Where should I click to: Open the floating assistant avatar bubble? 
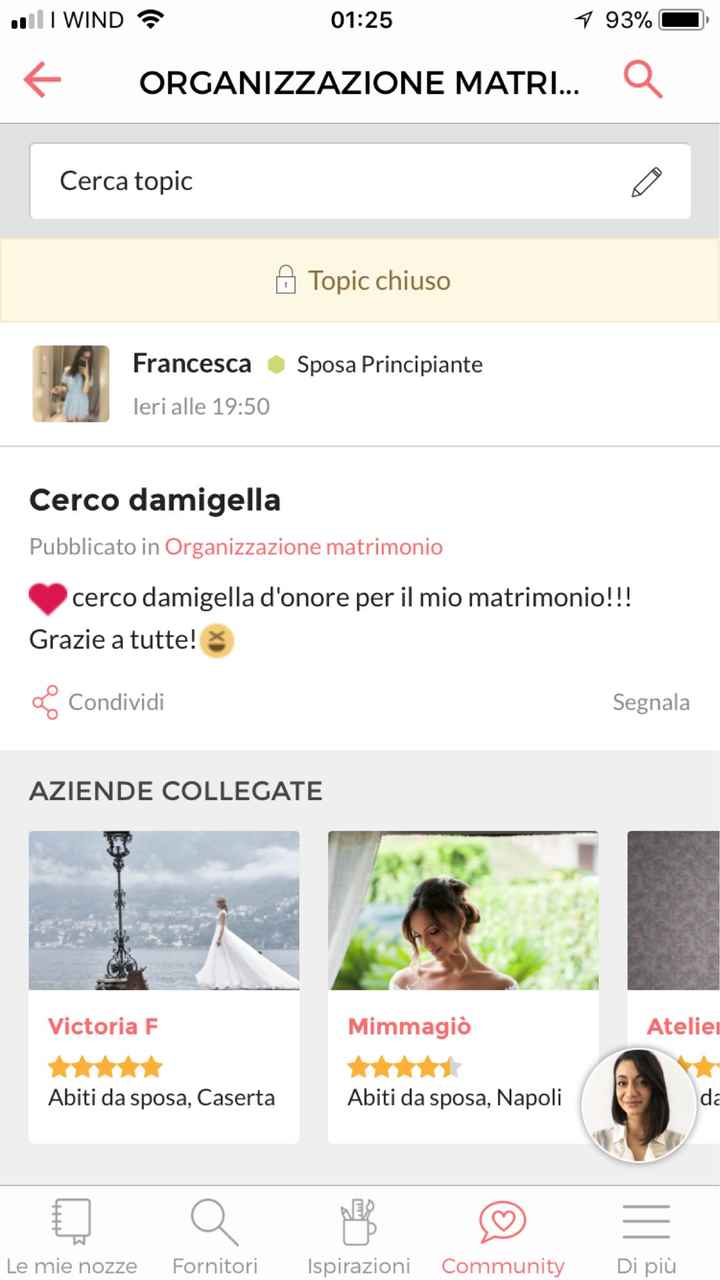[x=639, y=1105]
